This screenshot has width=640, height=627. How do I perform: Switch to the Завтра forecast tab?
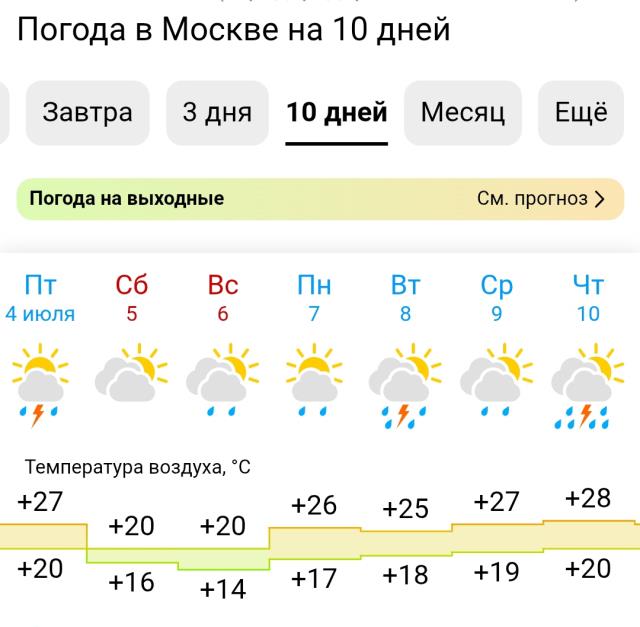tap(87, 112)
